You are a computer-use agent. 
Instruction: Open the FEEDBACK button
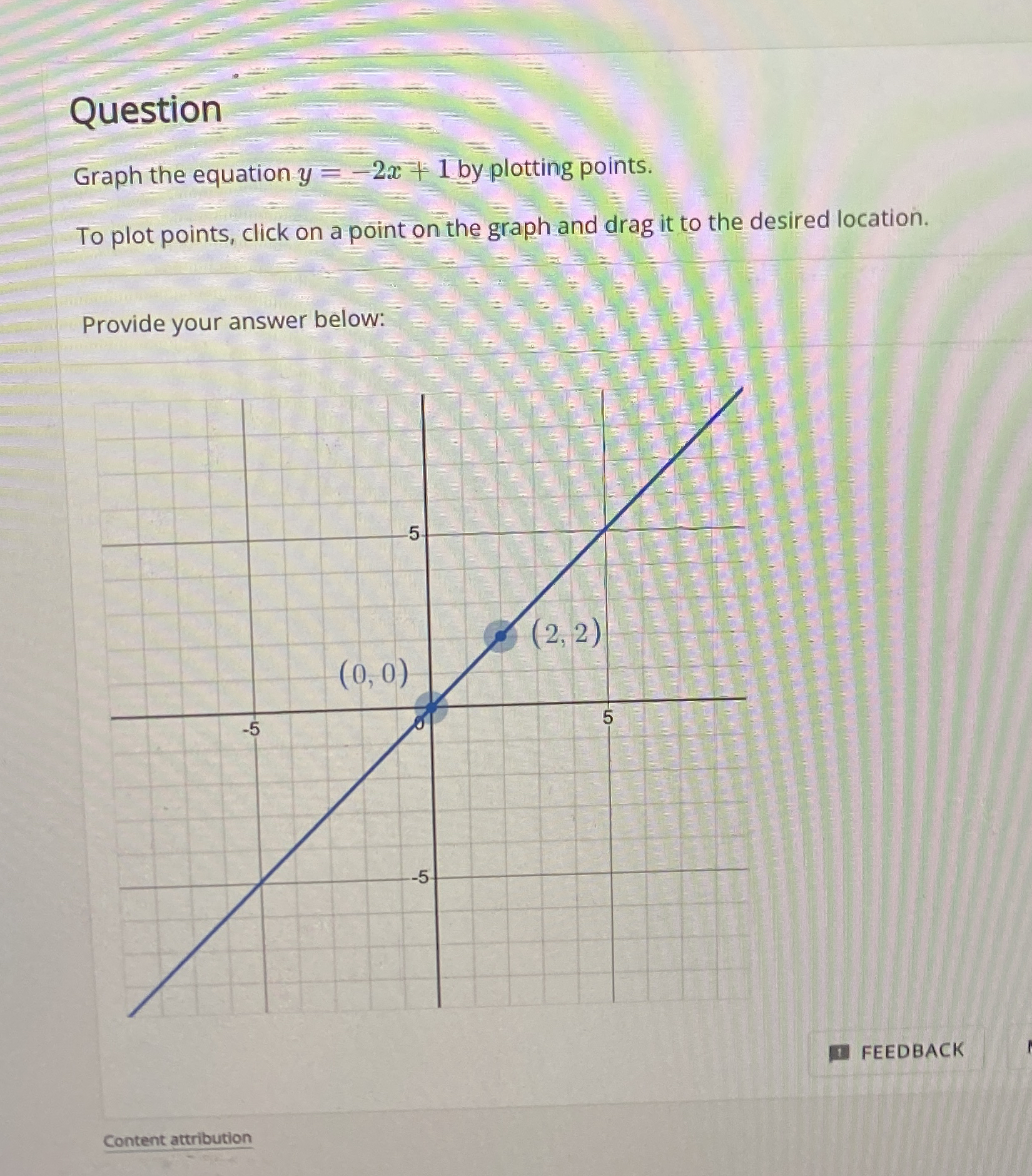click(x=898, y=1052)
